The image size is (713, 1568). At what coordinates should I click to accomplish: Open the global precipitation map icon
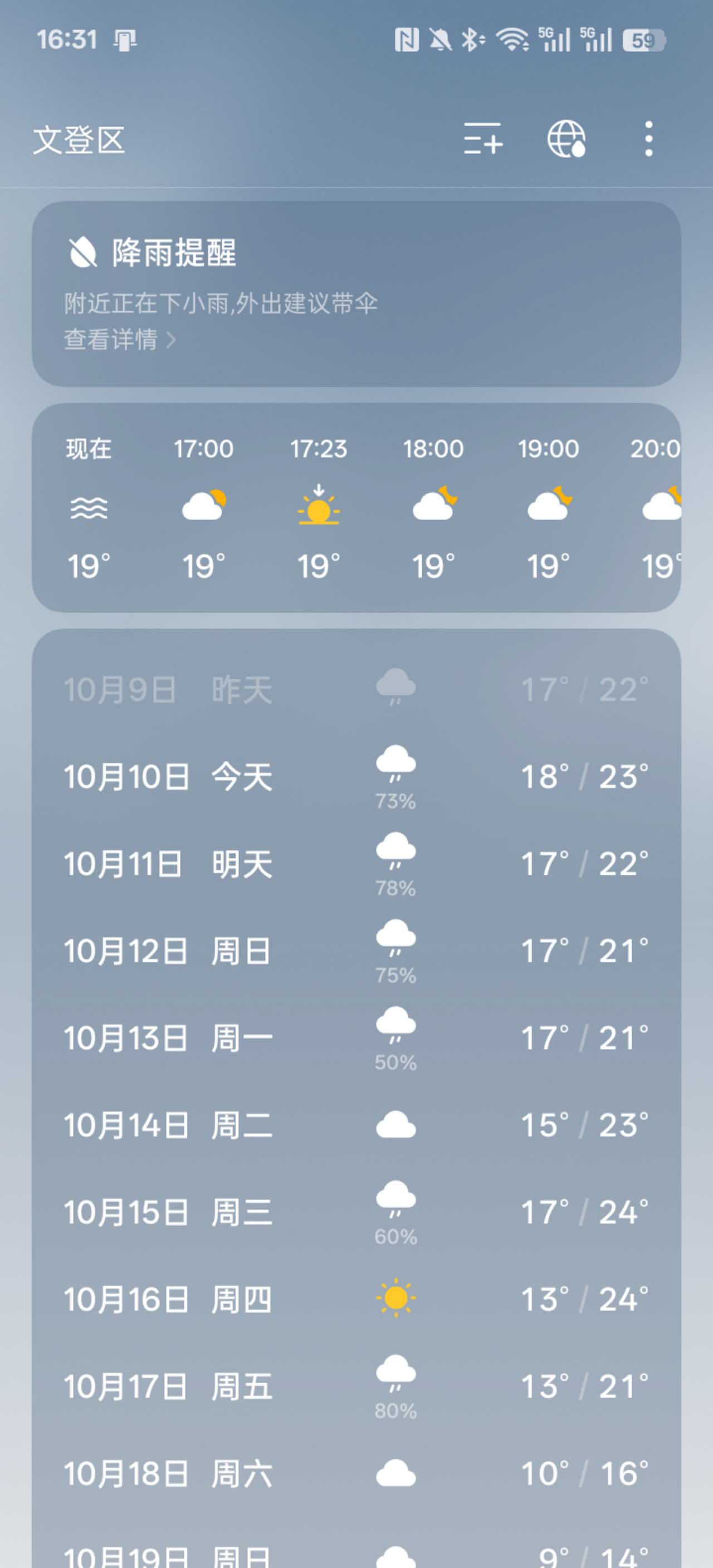pyautogui.click(x=567, y=139)
